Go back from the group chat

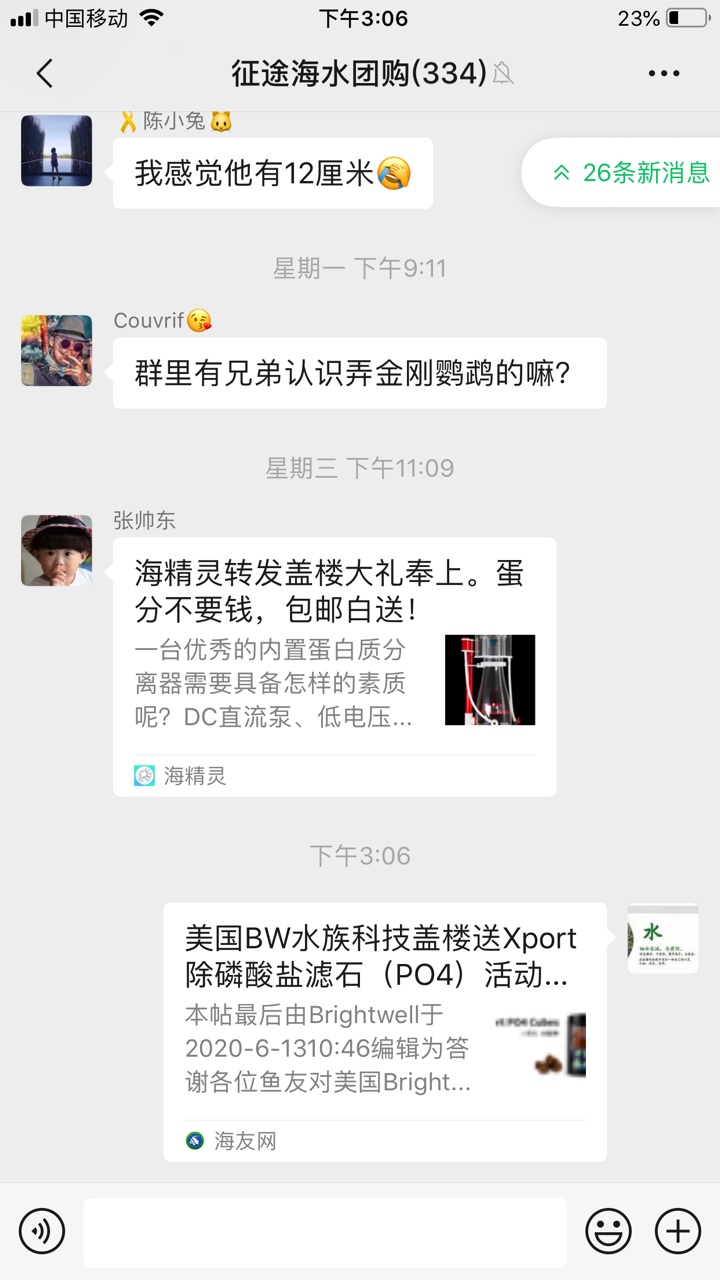[44, 73]
